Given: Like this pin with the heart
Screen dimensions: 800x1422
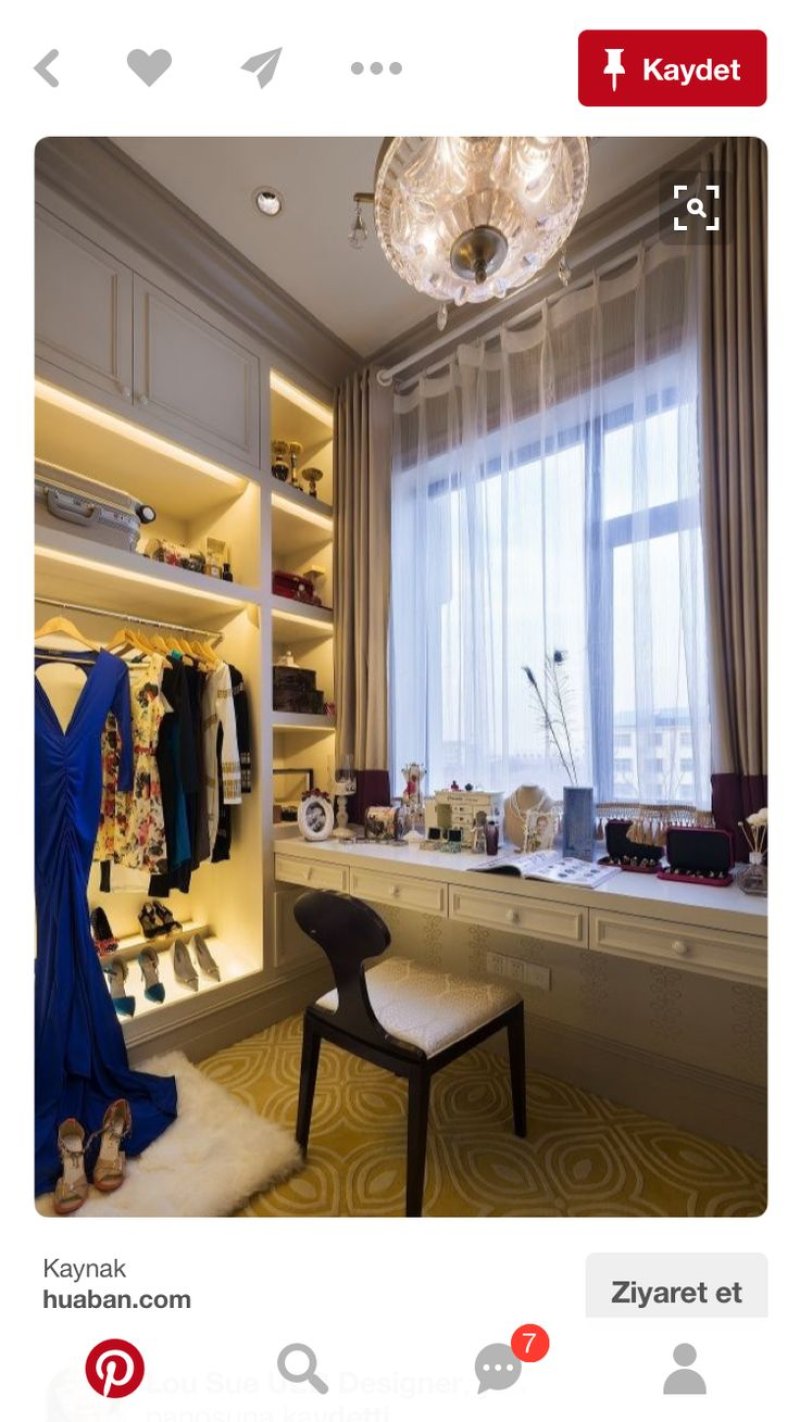Looking at the screenshot, I should [x=149, y=68].
